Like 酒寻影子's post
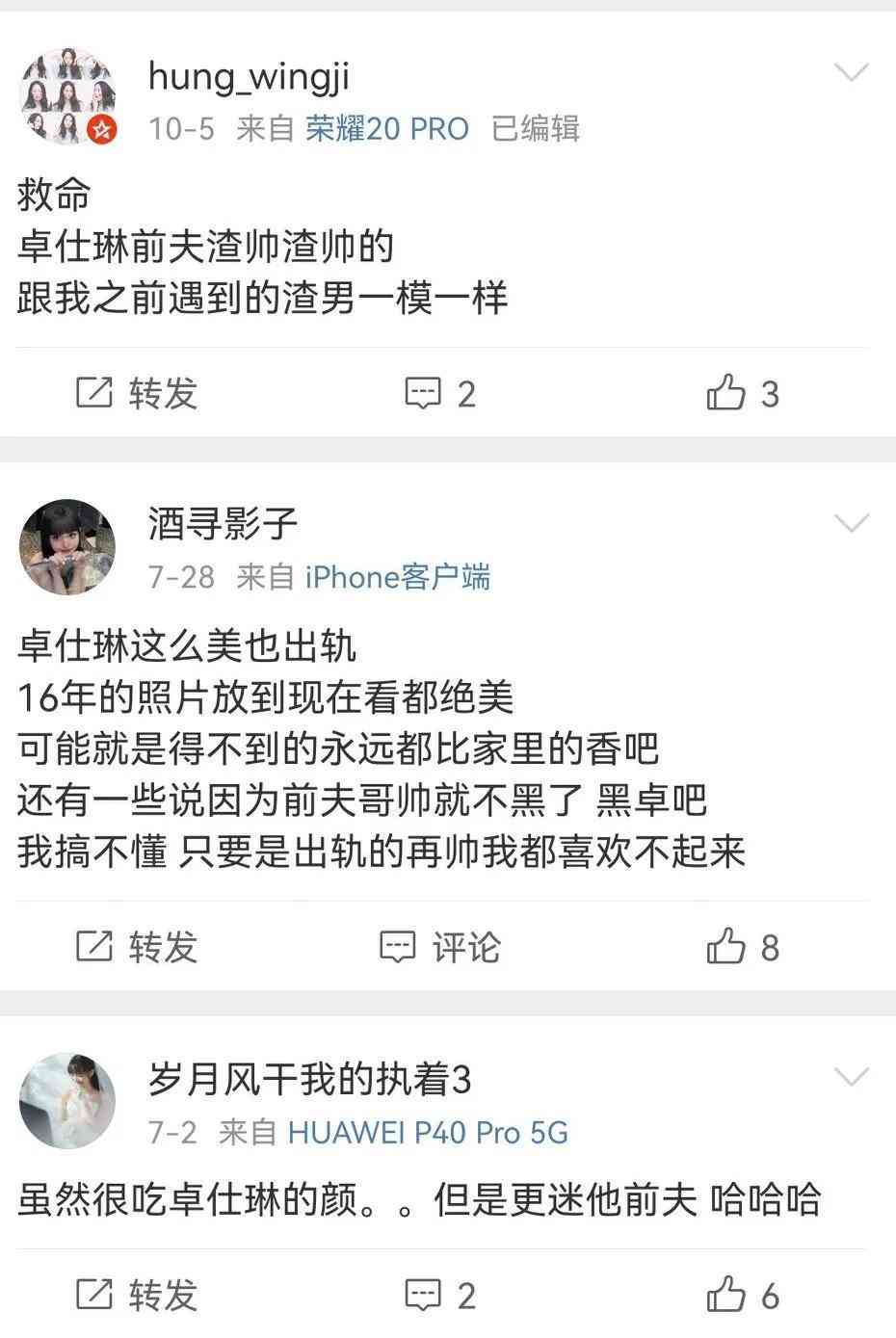 click(x=742, y=947)
